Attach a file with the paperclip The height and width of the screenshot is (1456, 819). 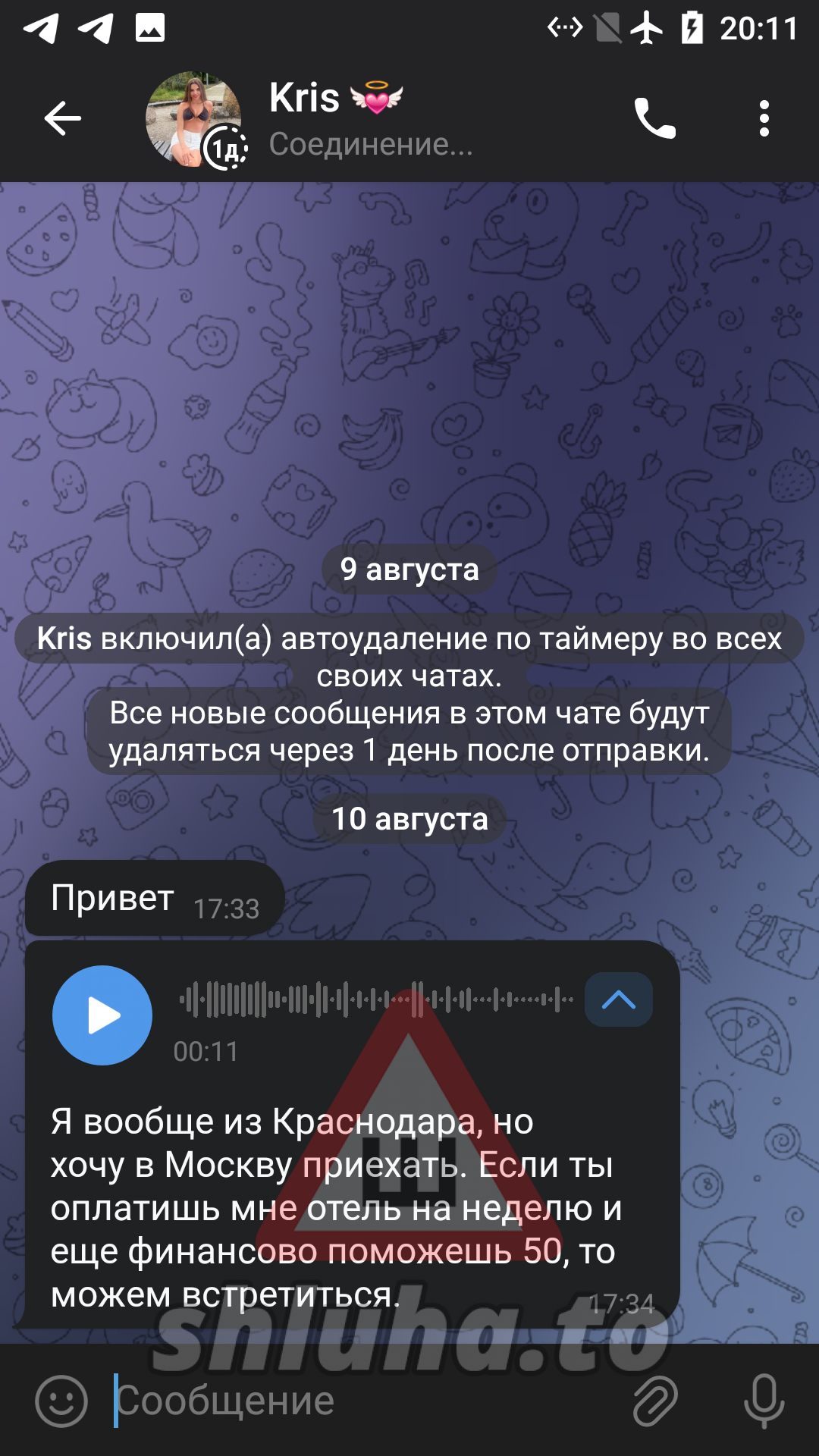(x=654, y=1401)
